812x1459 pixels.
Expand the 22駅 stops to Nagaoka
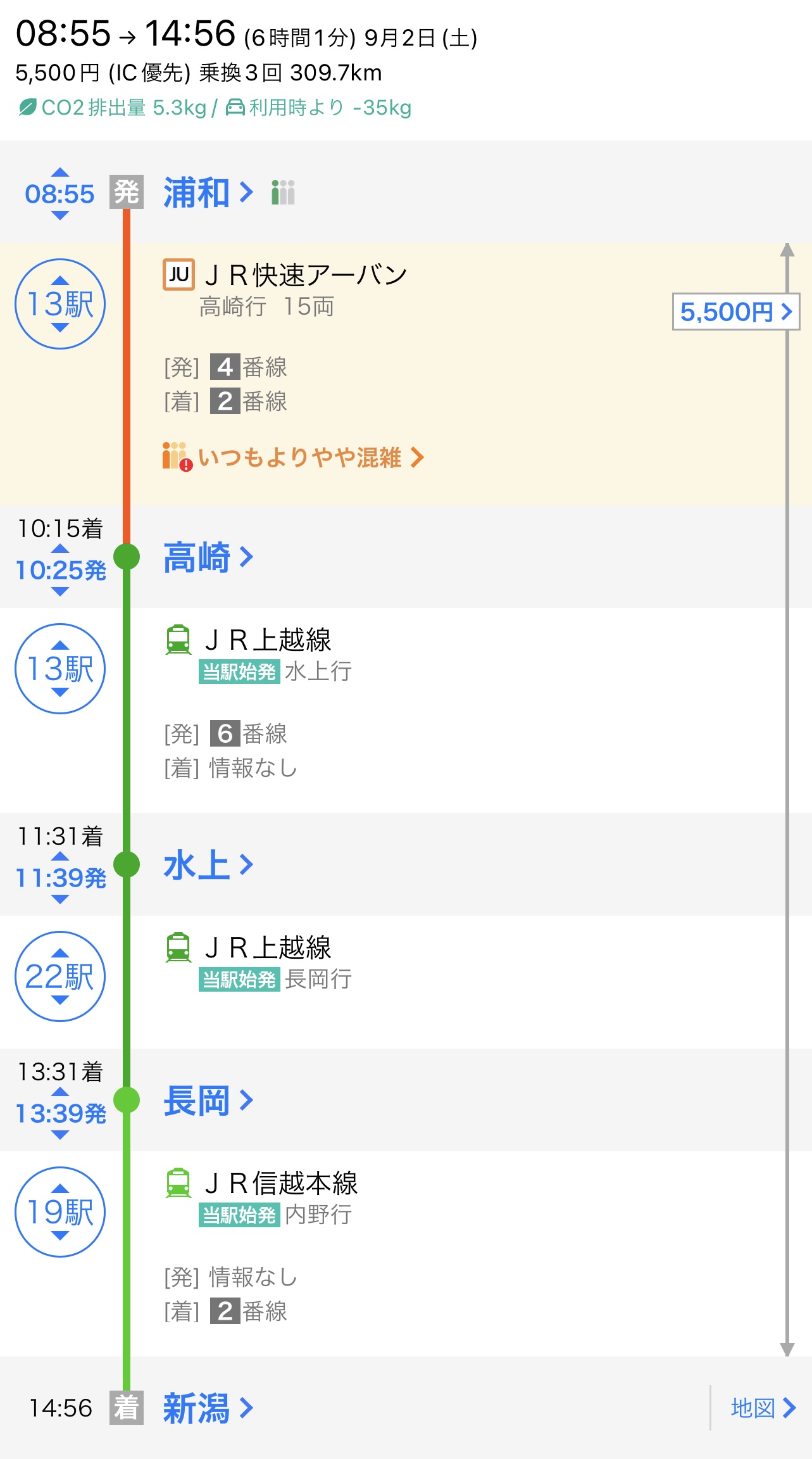(x=60, y=976)
